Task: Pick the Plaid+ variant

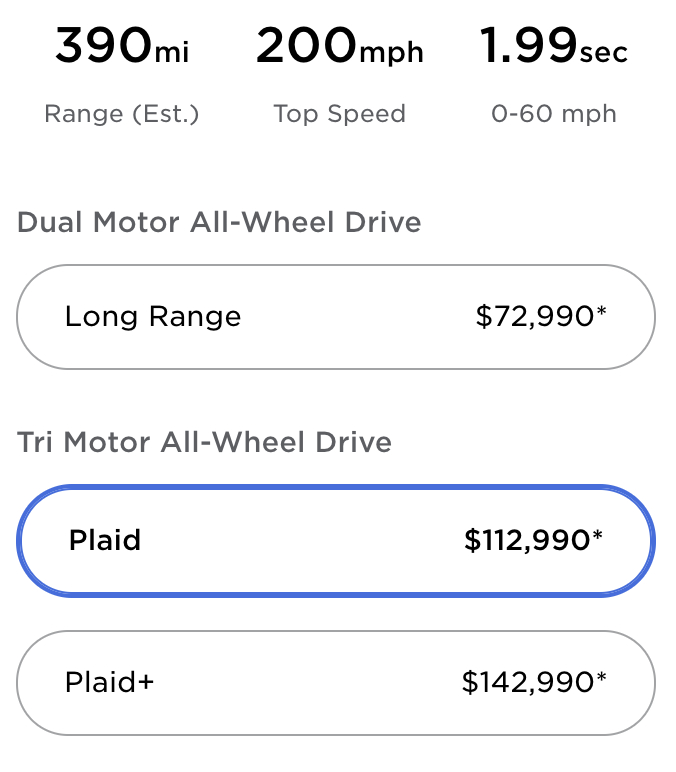Action: click(336, 683)
